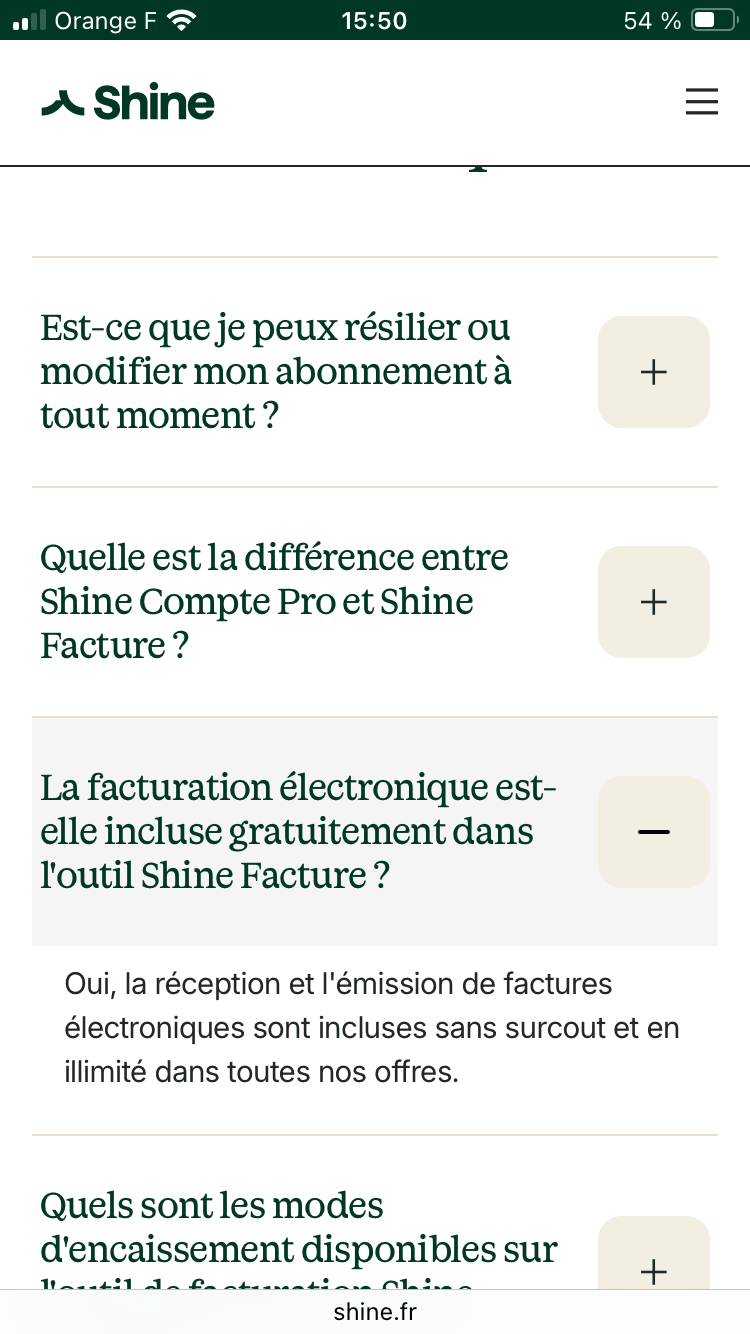This screenshot has width=750, height=1334.
Task: Tap the shine.fr address bar
Action: coord(375,1311)
